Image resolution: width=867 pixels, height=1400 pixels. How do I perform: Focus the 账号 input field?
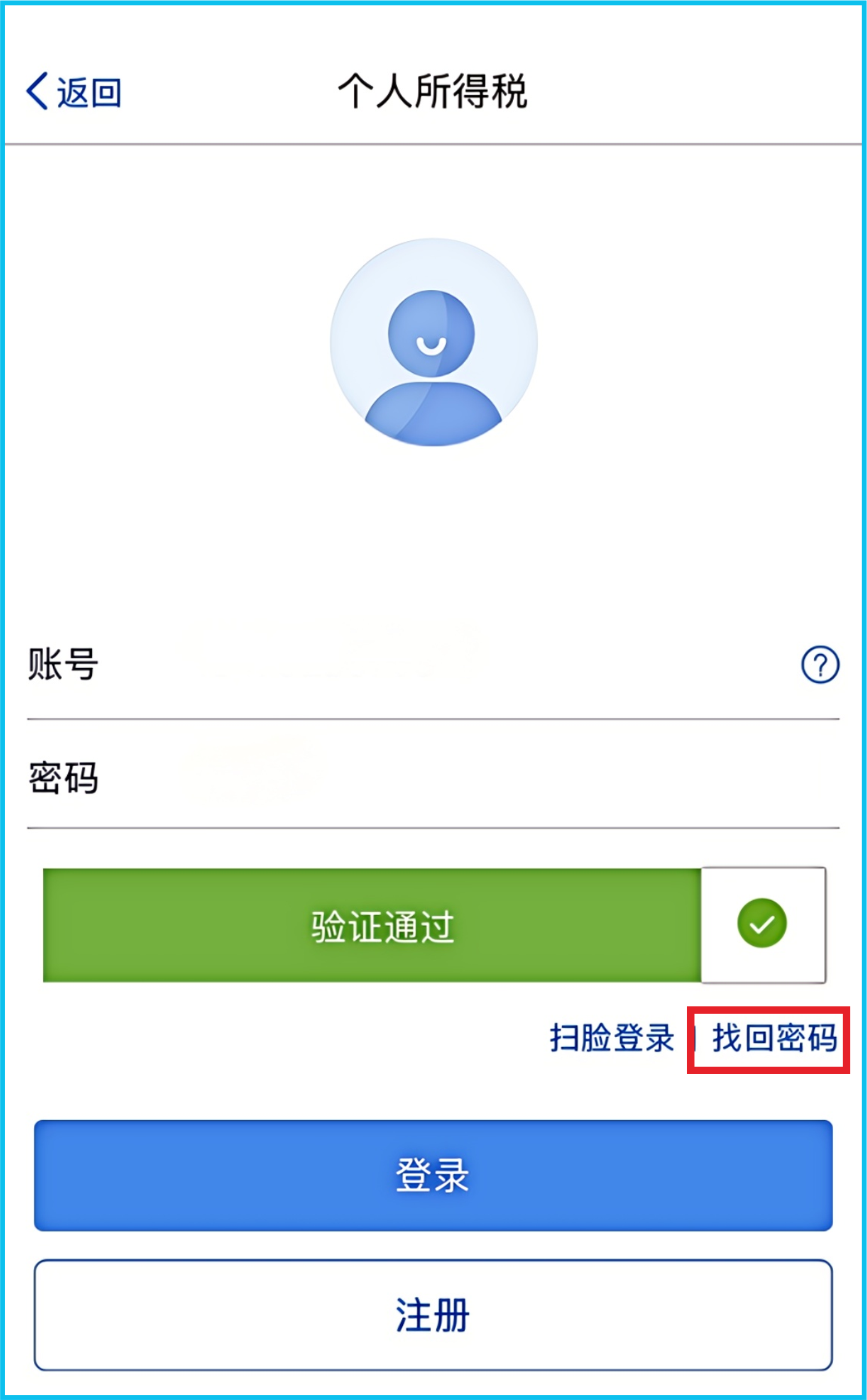tap(433, 665)
